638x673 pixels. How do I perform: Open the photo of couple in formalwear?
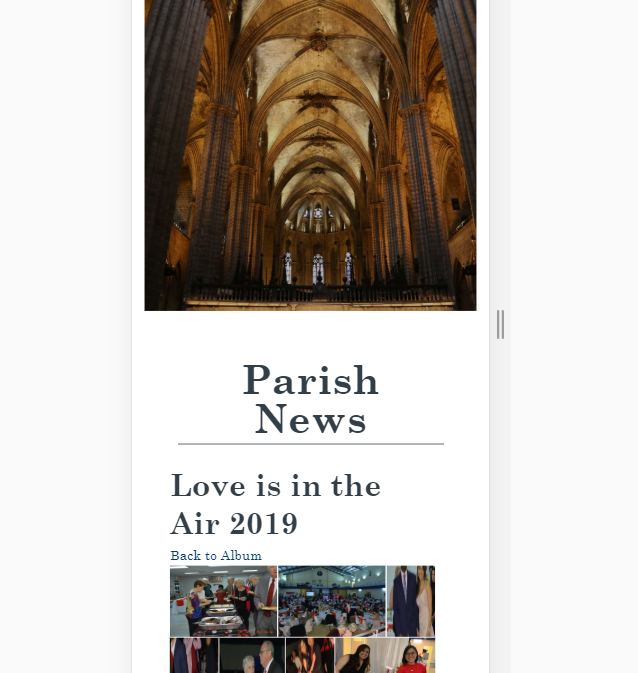[x=411, y=601]
